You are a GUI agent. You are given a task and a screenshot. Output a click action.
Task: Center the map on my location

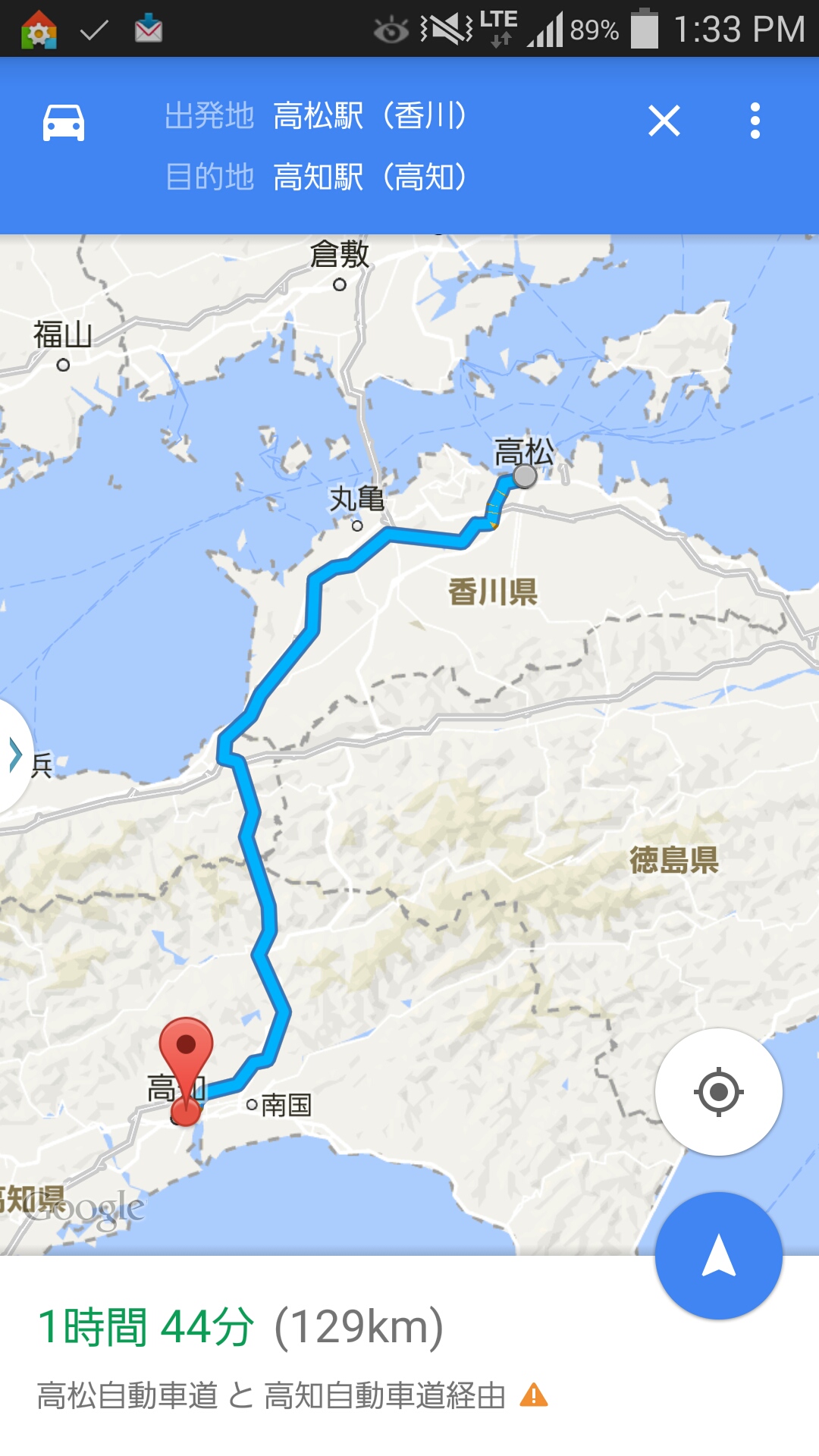click(718, 1092)
